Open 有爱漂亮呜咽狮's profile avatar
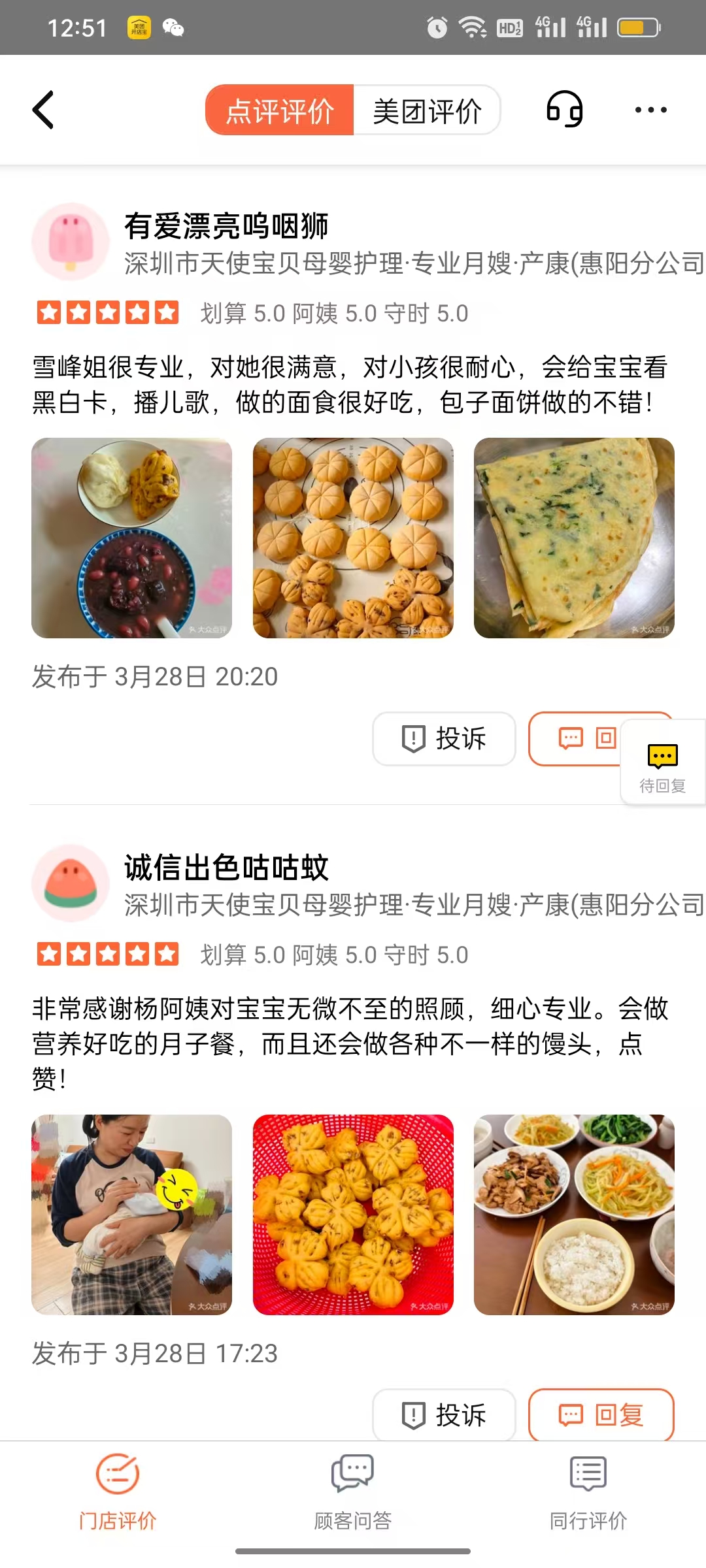This screenshot has width=706, height=1568. 70,241
